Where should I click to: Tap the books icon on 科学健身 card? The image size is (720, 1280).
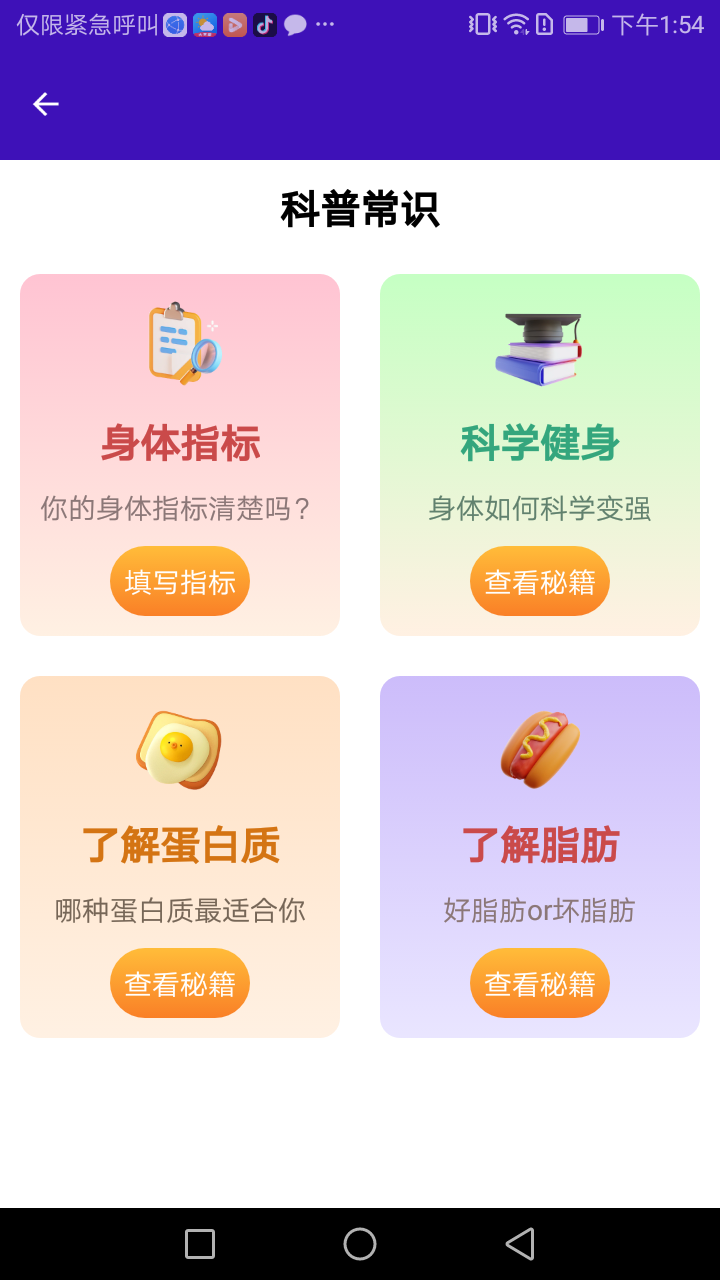(540, 348)
